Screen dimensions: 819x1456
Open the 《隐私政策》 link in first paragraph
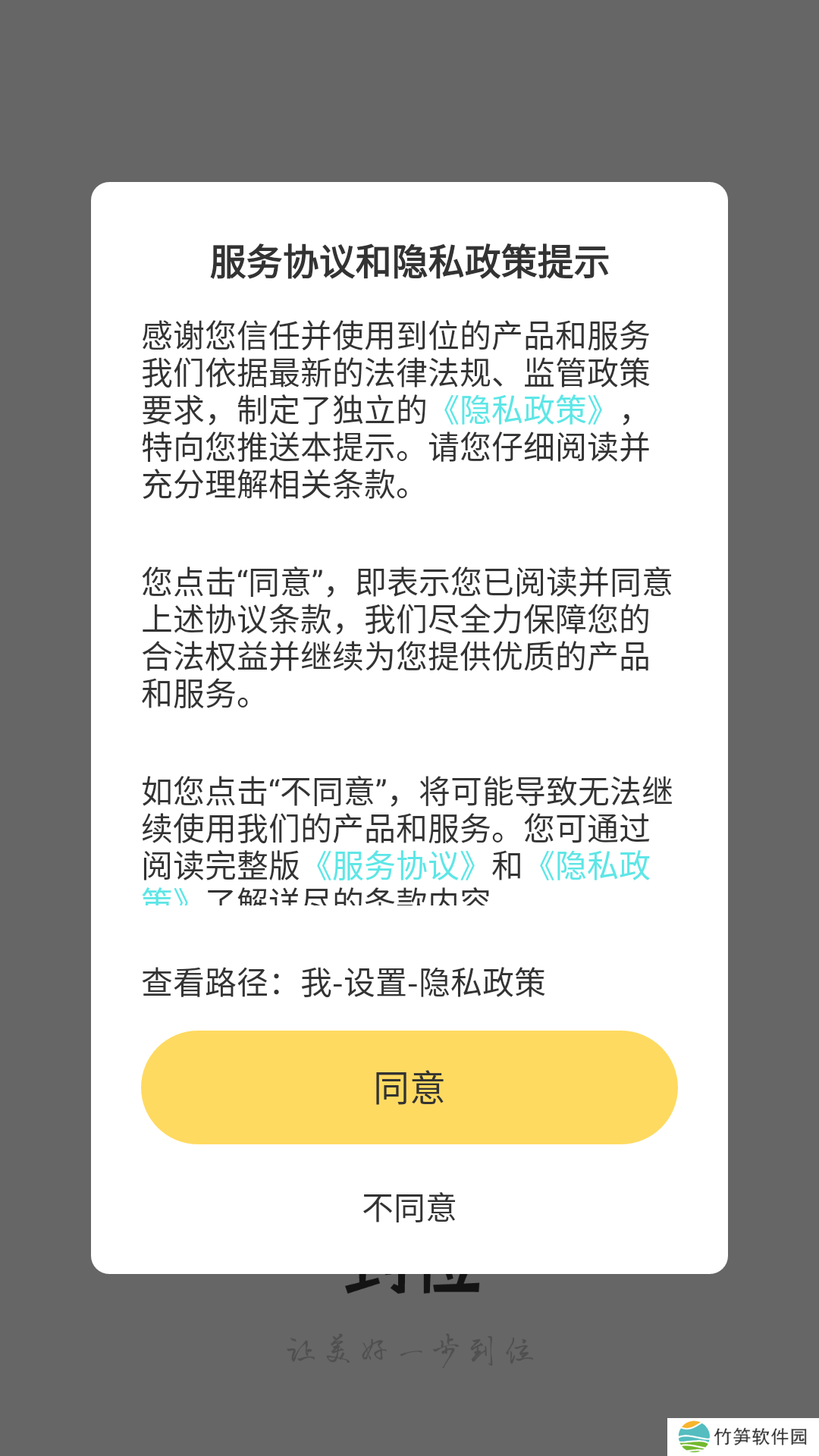click(x=522, y=410)
